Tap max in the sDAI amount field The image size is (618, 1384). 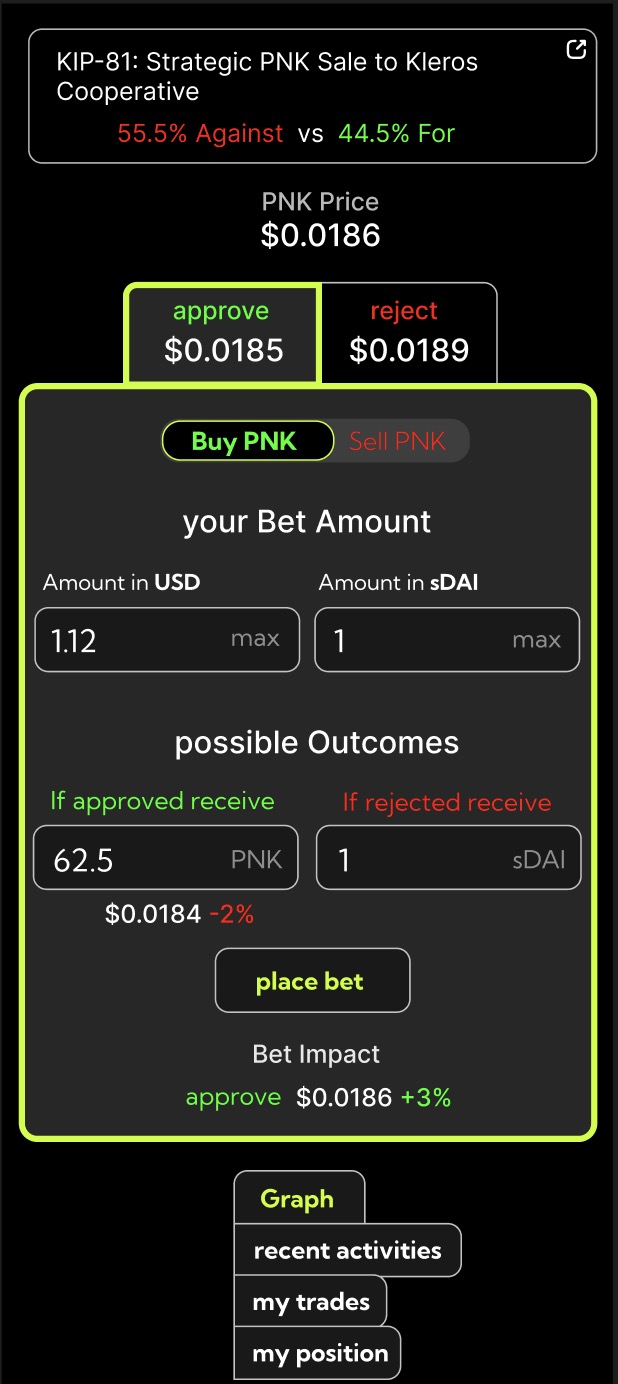537,639
